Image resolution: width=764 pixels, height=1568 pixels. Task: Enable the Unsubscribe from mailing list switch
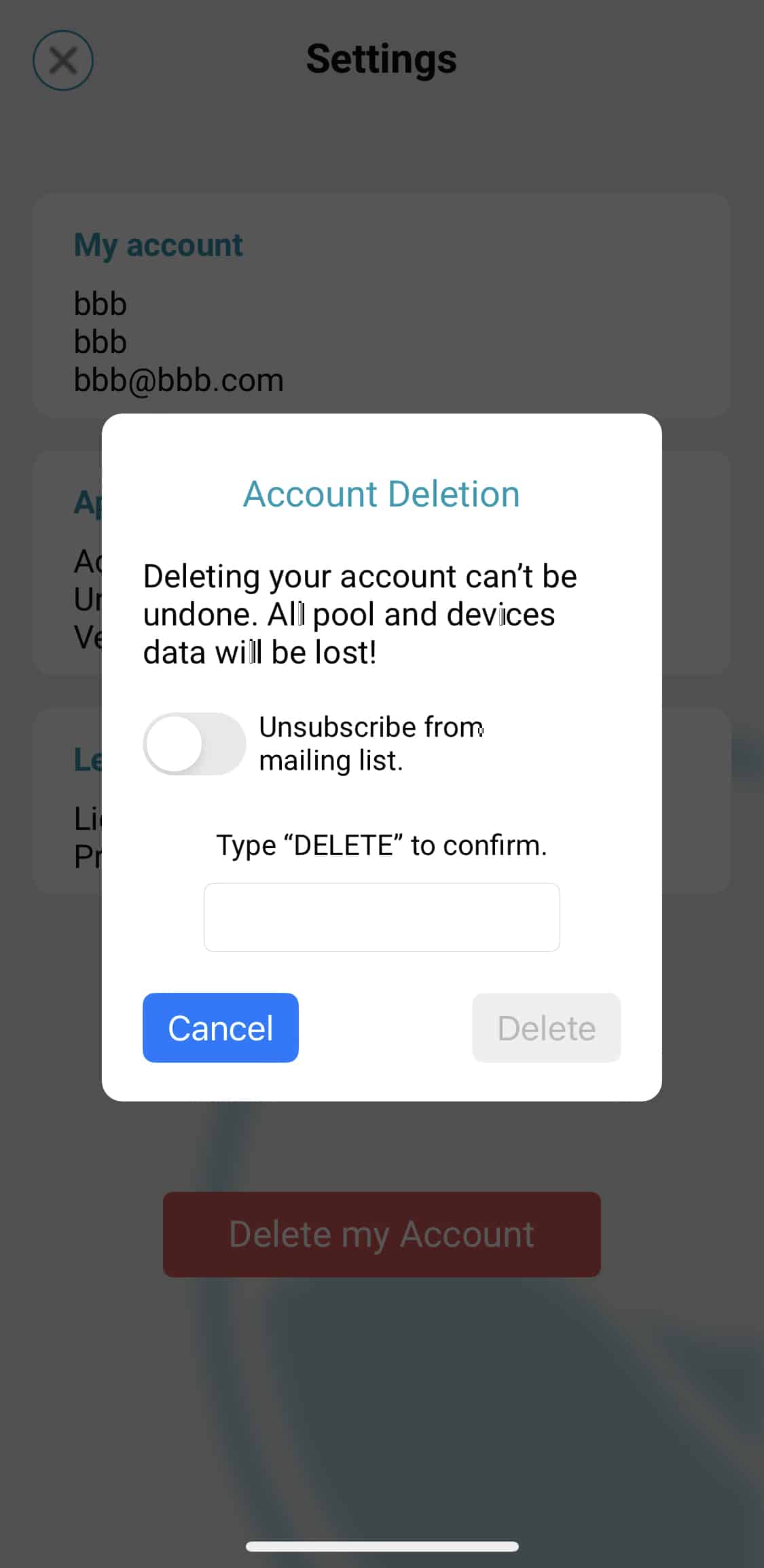pos(194,744)
